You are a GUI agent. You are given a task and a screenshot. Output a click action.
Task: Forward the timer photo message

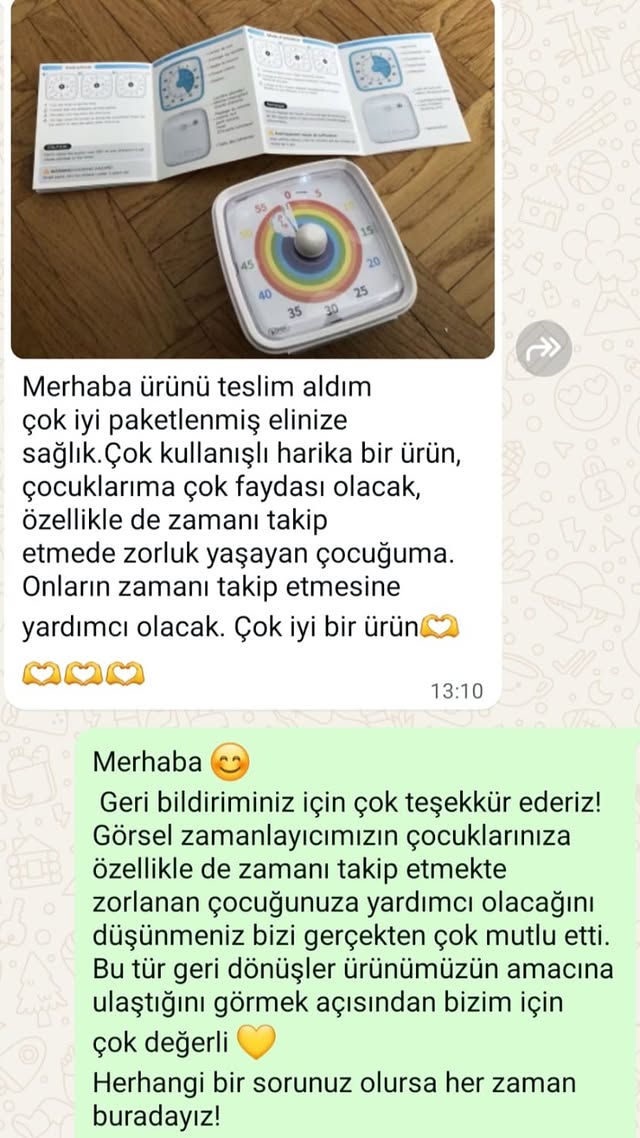click(545, 348)
